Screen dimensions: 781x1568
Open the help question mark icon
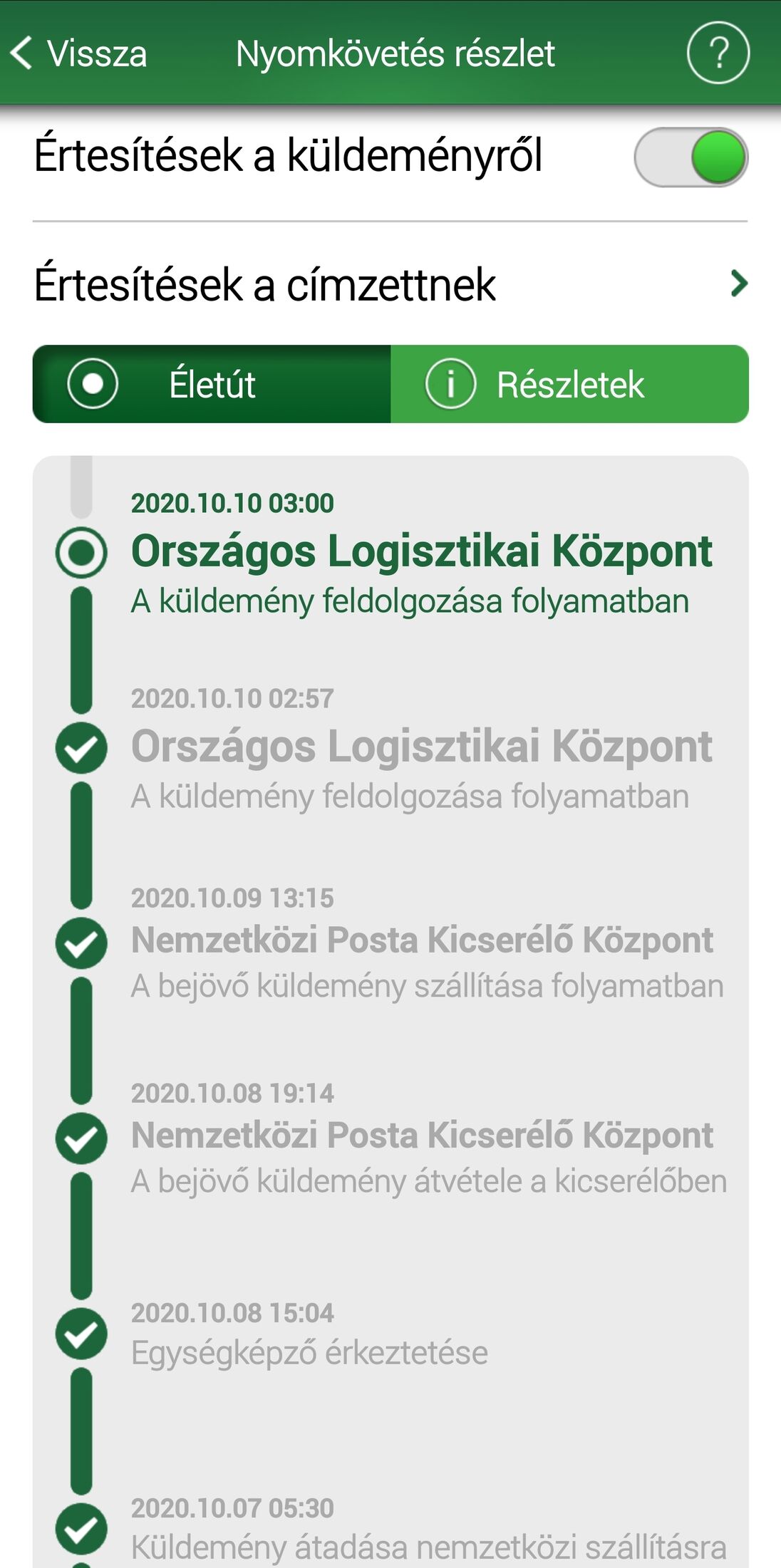click(x=718, y=53)
